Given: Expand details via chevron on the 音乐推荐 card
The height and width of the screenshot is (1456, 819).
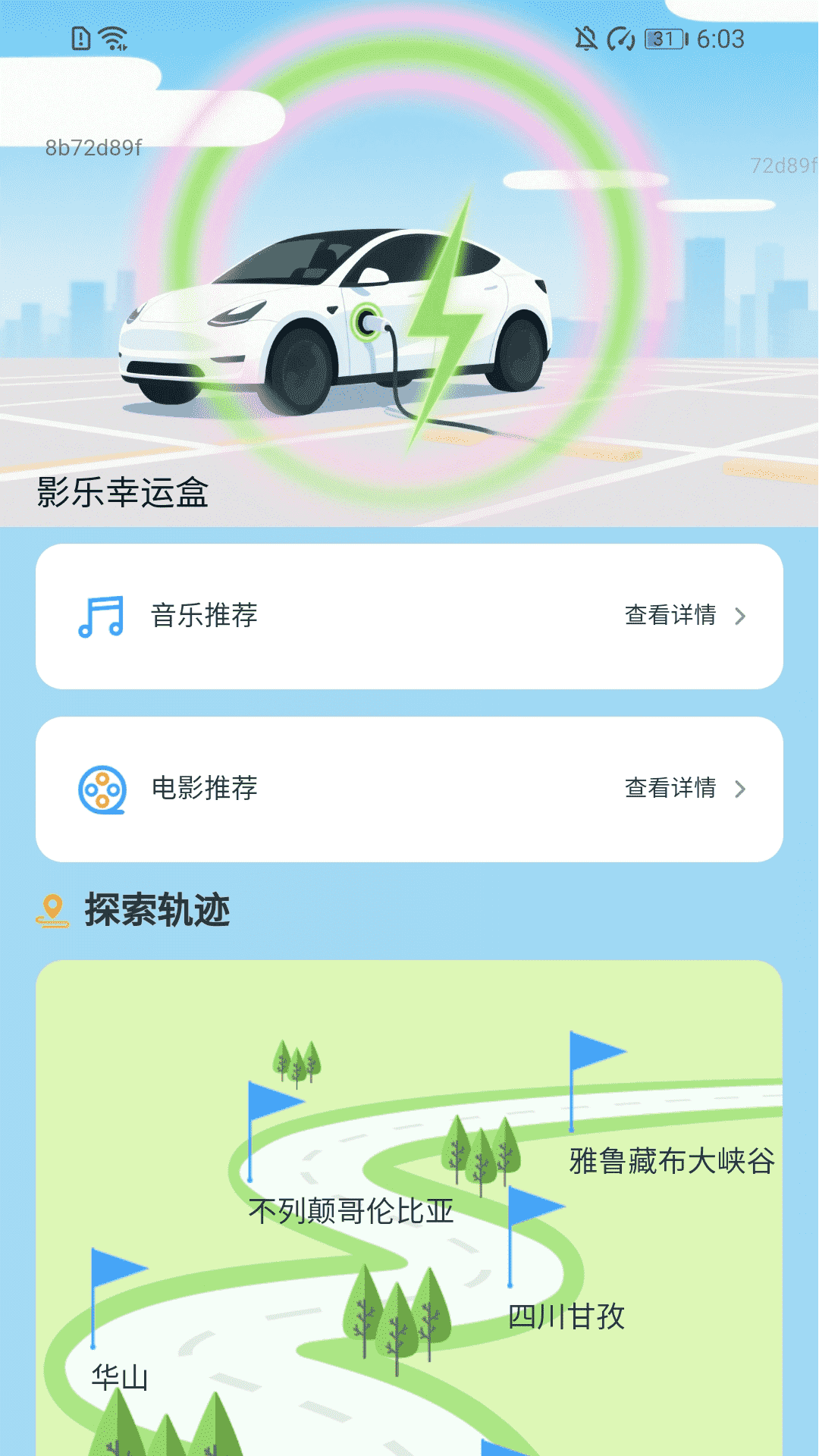Looking at the screenshot, I should [740, 617].
